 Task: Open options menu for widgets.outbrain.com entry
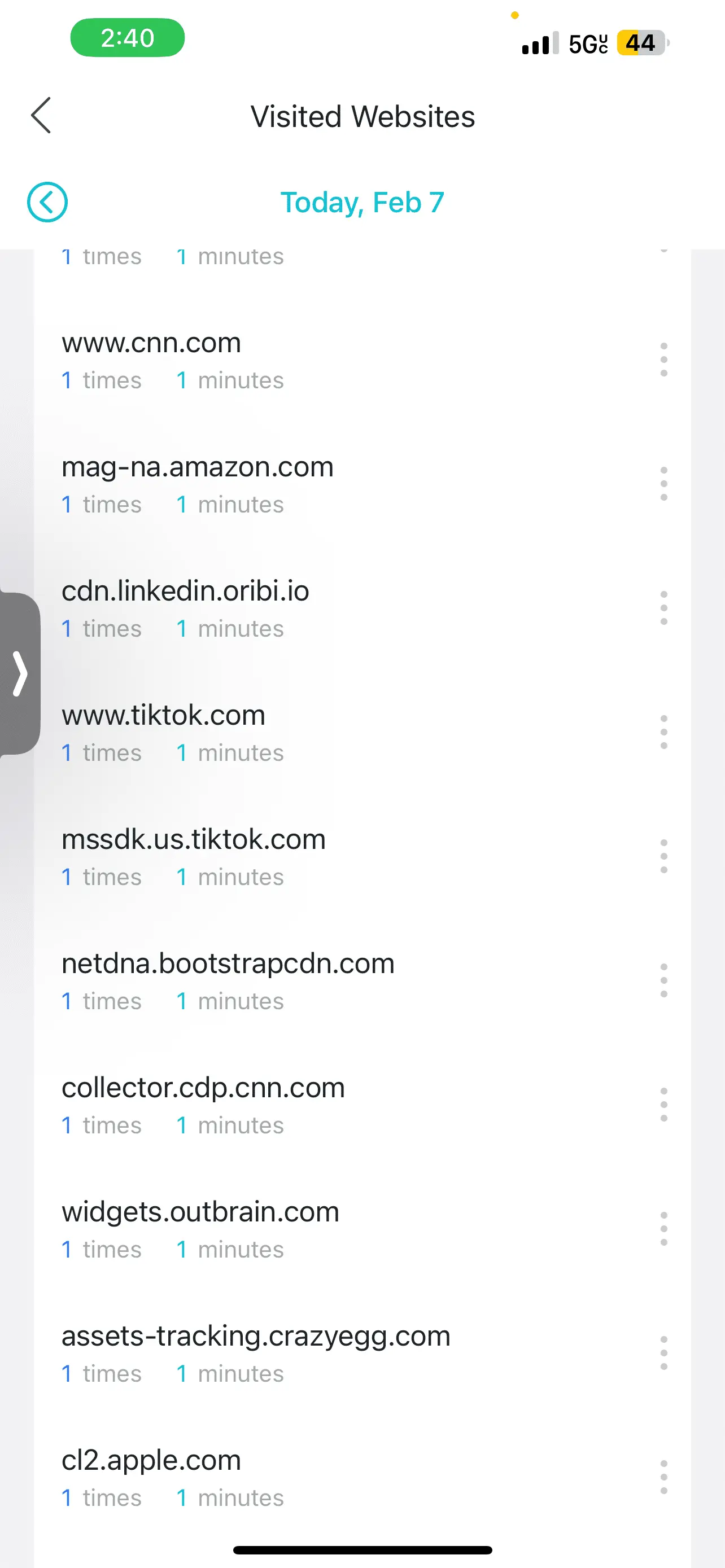click(663, 1228)
